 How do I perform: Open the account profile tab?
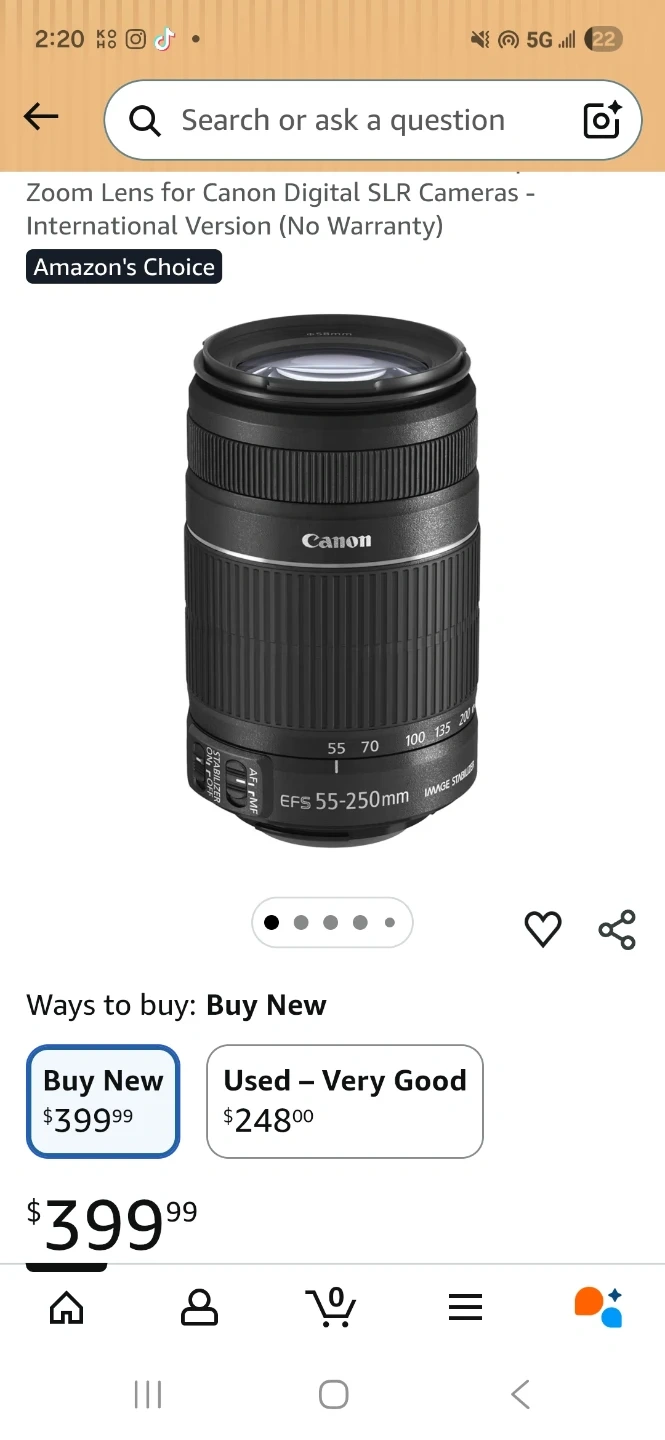click(199, 1306)
